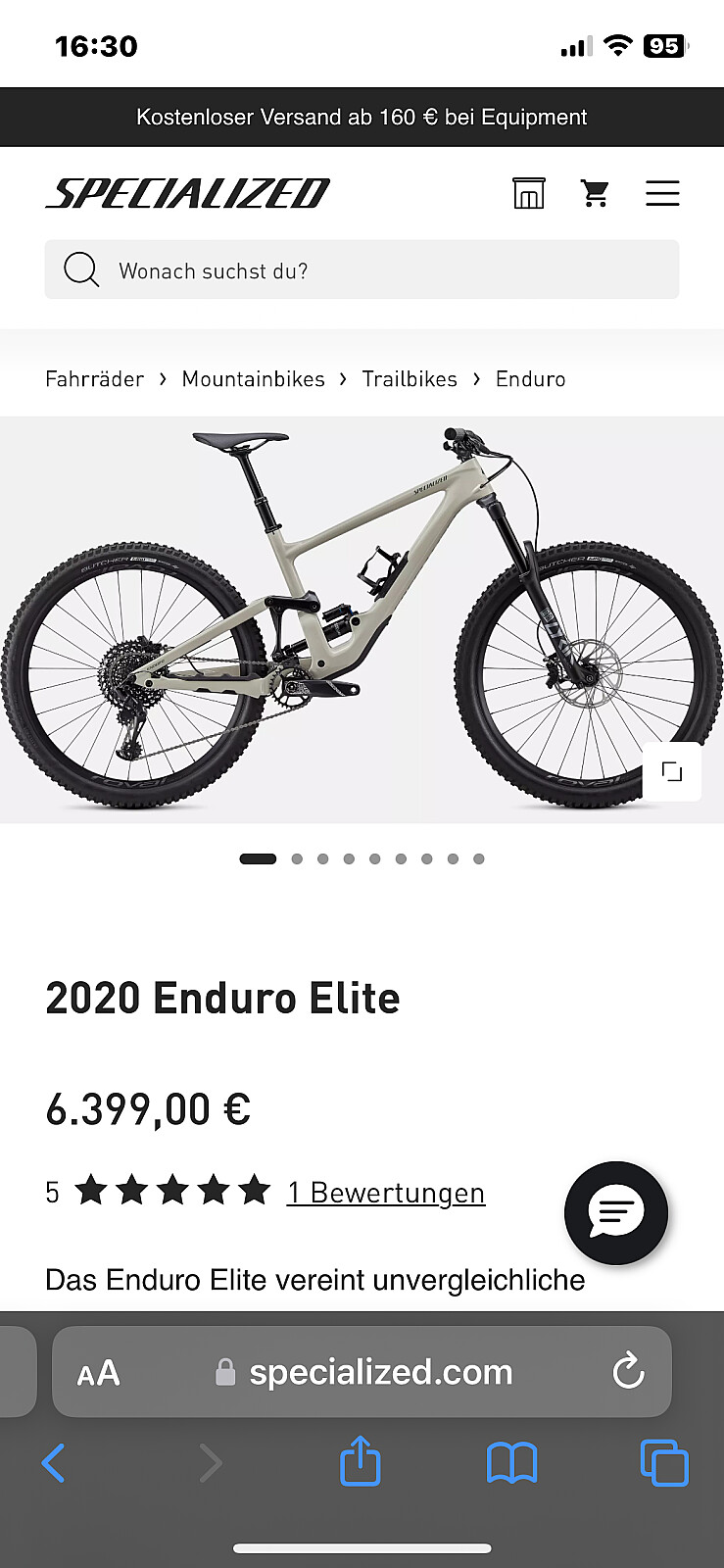The image size is (724, 1568).
Task: Open the Enduro breadcrumb link
Action: coord(530,379)
